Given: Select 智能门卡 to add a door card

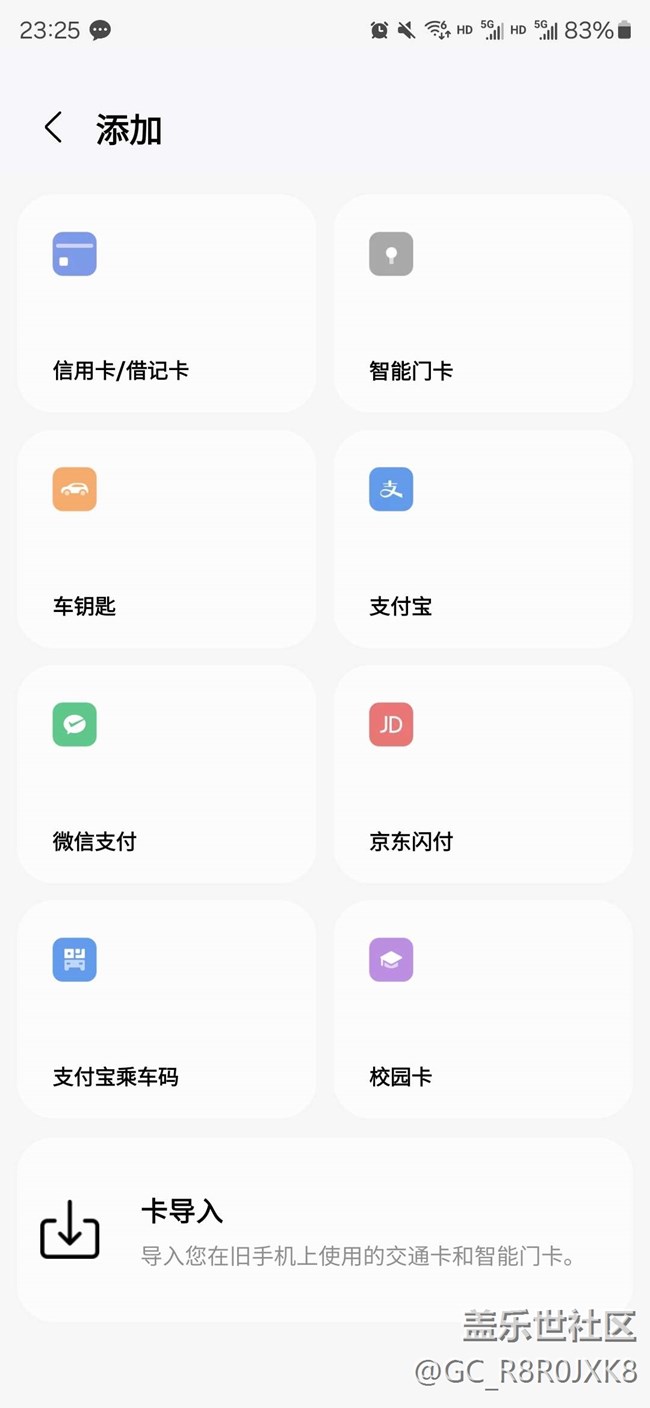Looking at the screenshot, I should pyautogui.click(x=482, y=303).
